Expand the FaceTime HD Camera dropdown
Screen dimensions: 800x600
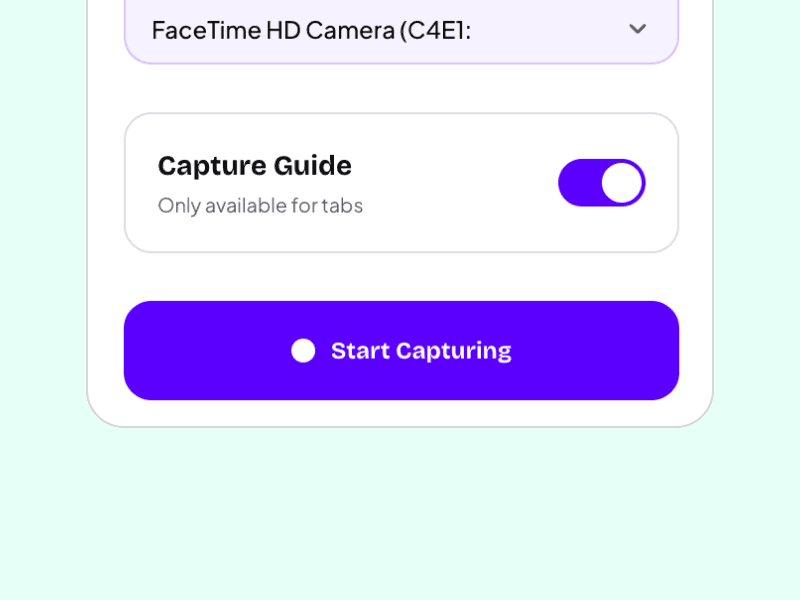pyautogui.click(x=401, y=30)
